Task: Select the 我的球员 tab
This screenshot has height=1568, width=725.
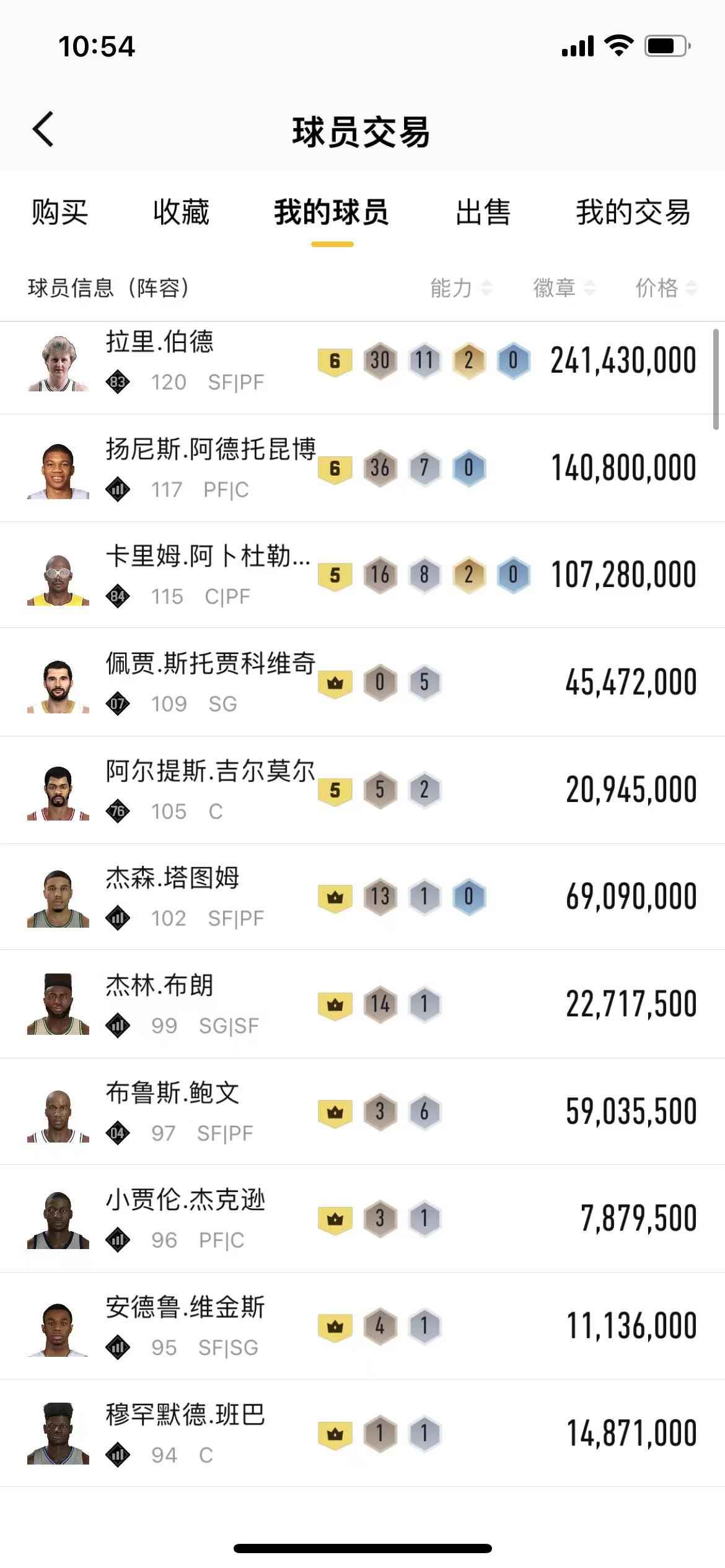Action: (332, 212)
